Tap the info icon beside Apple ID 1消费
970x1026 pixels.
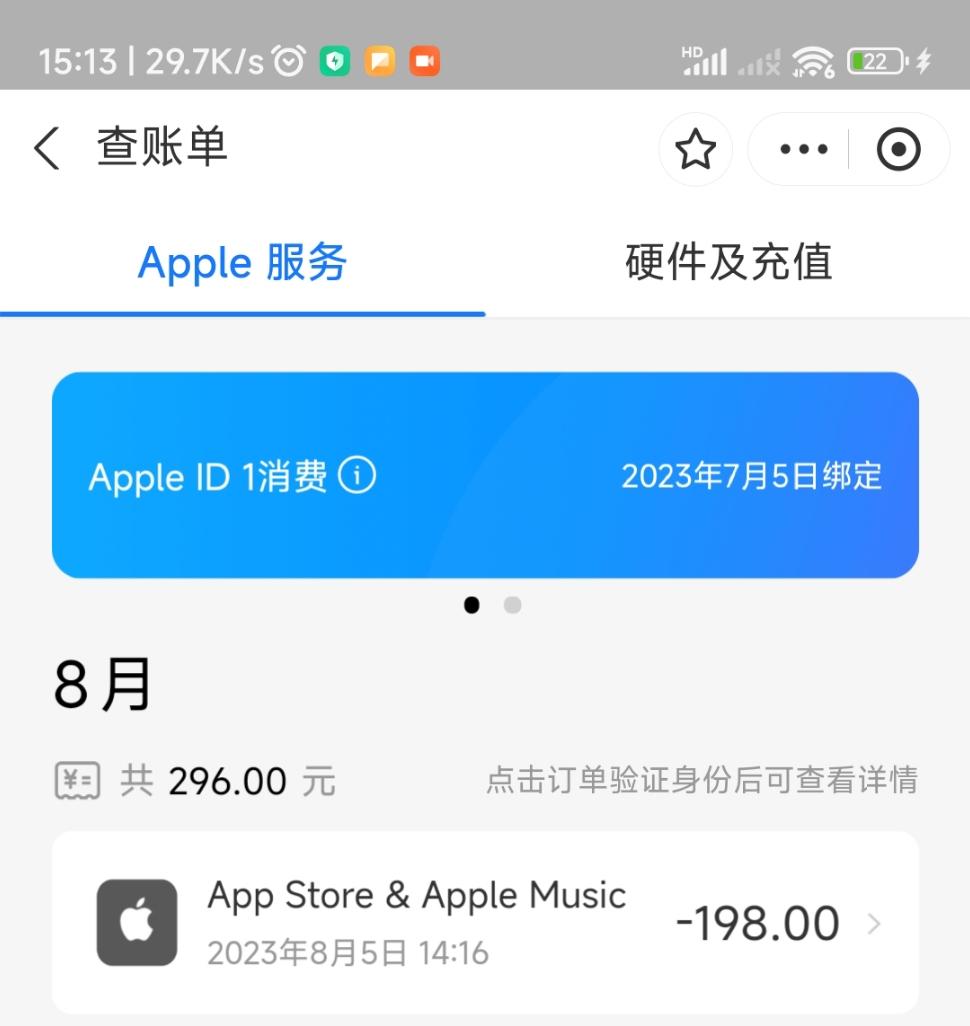tap(357, 475)
